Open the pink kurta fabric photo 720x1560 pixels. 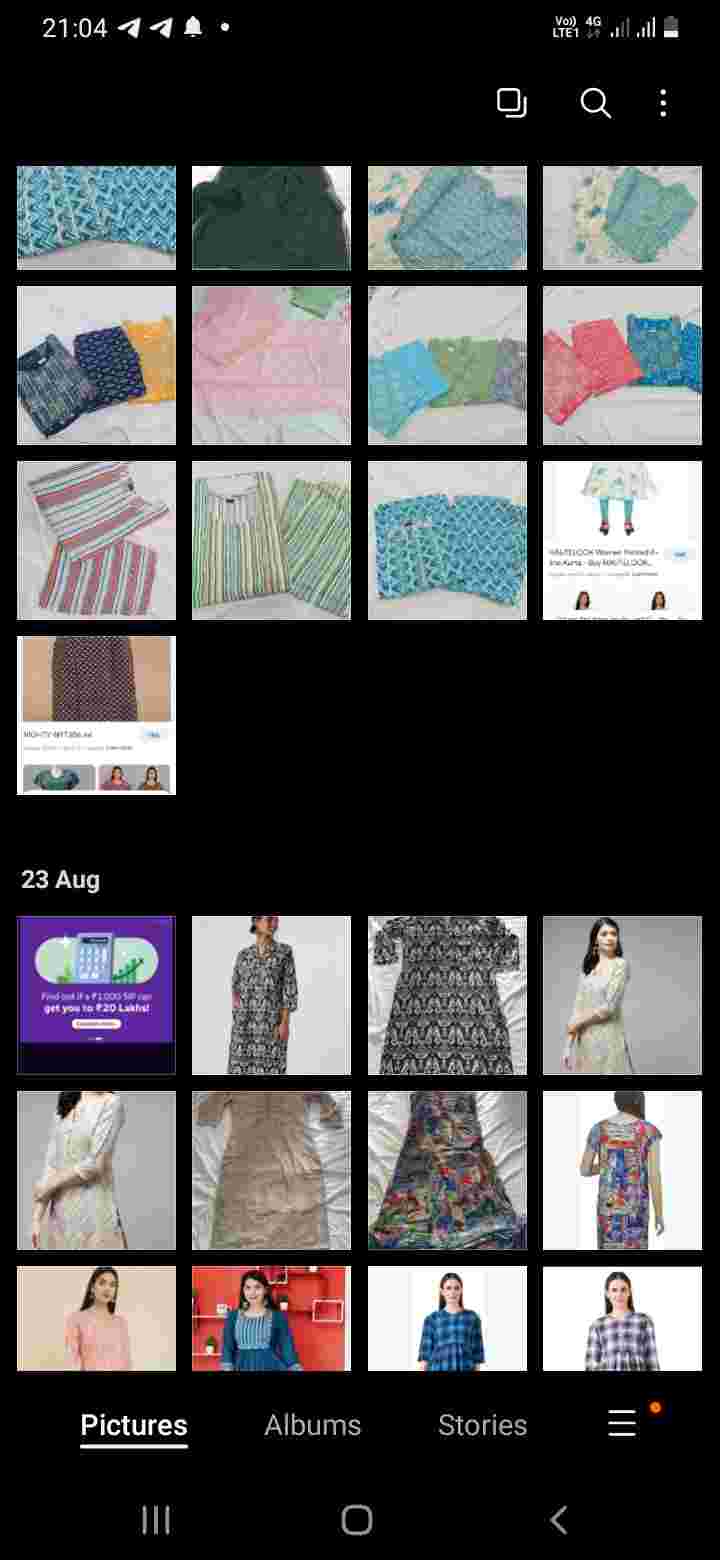click(271, 365)
